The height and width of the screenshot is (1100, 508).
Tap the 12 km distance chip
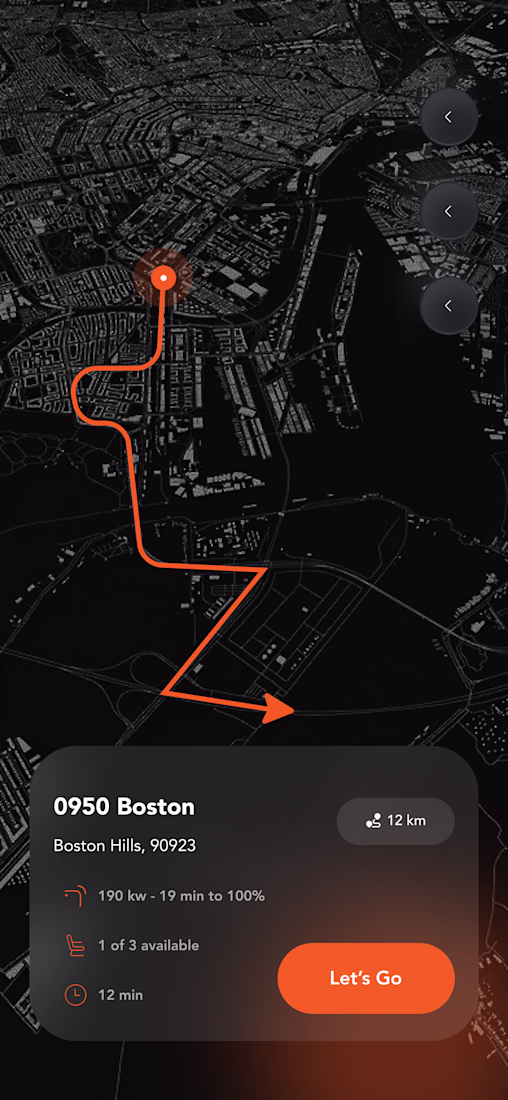tap(396, 821)
